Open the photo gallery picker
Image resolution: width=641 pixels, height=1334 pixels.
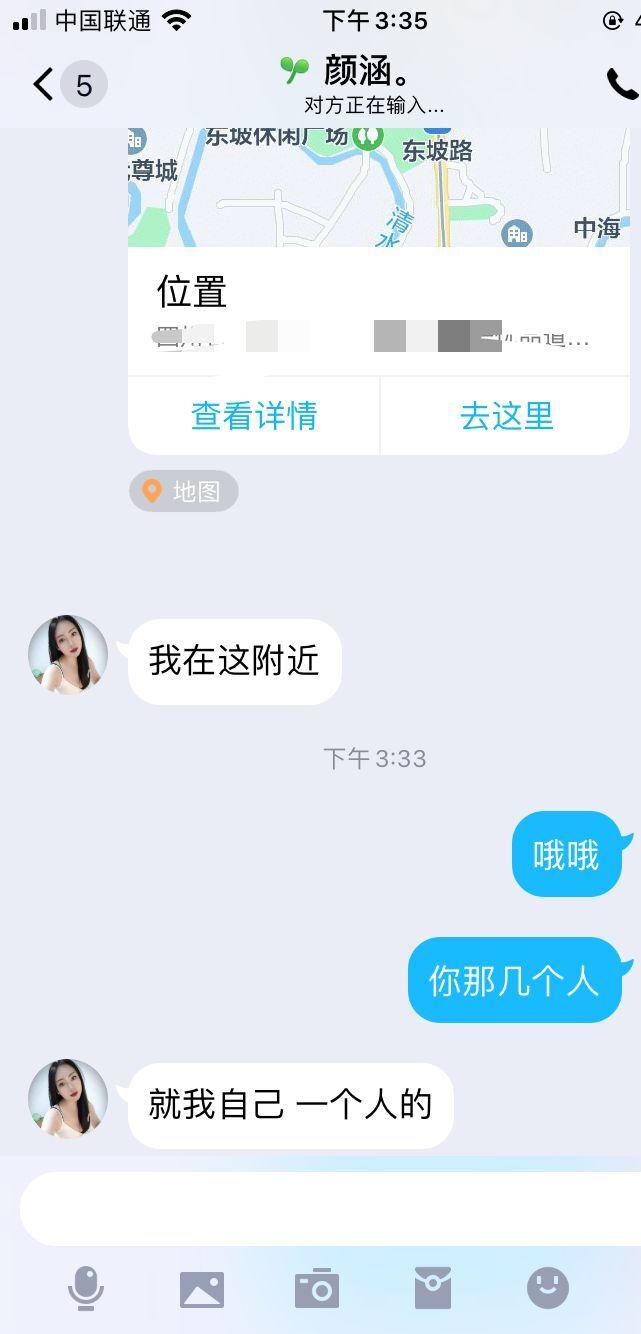(x=202, y=1289)
